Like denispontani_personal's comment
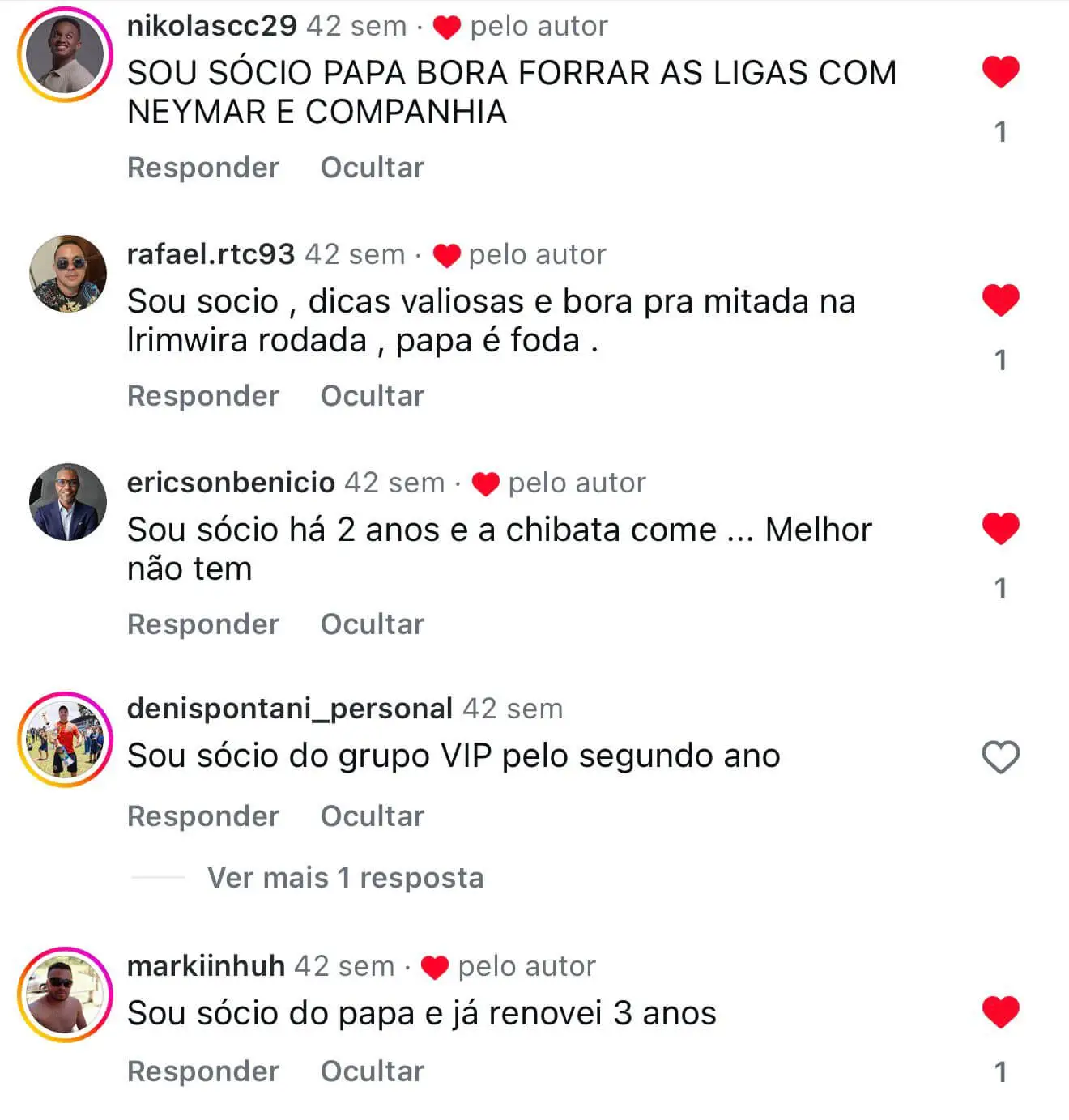Viewport: 1069px width, 1120px height. click(x=1000, y=757)
